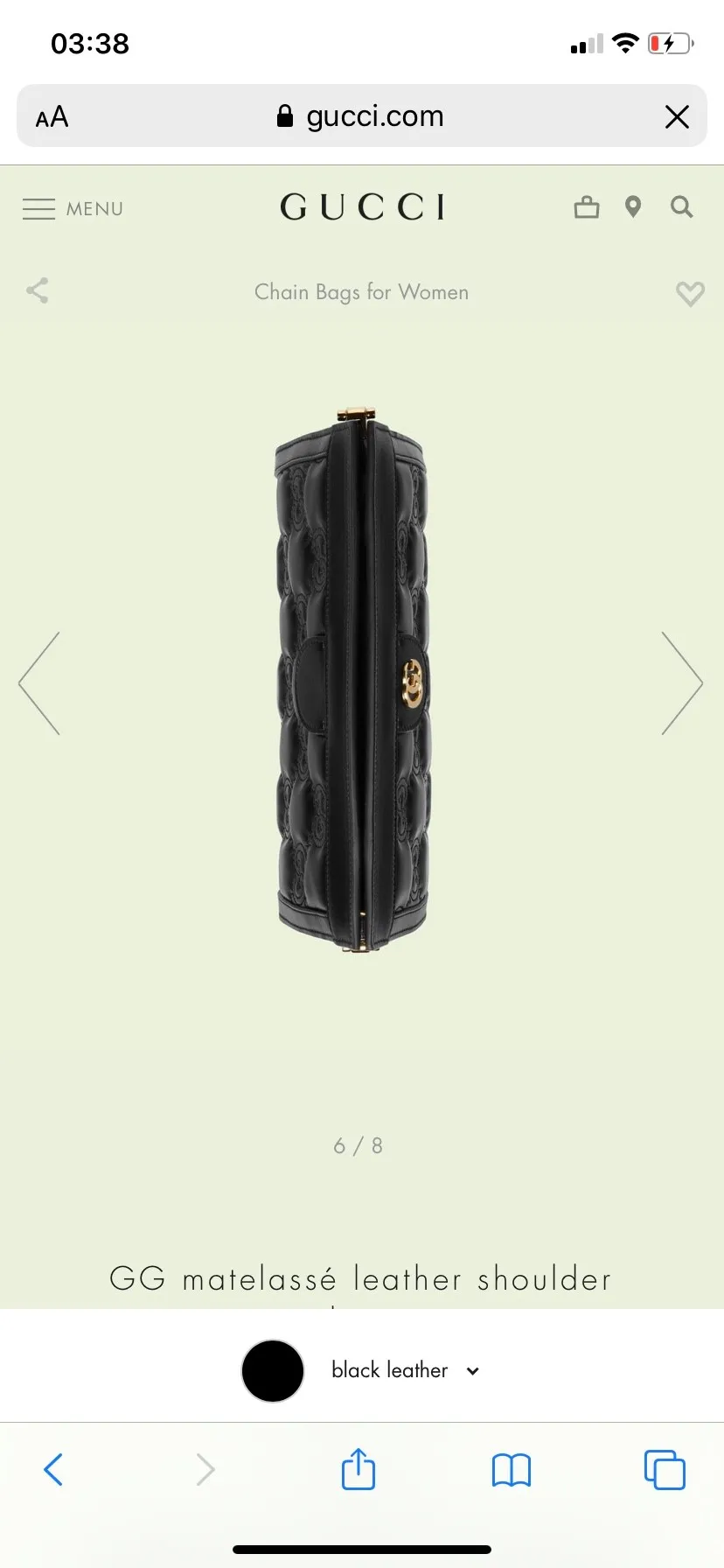Open Safari bookmarks
This screenshot has height=1568, width=724.
click(512, 1470)
